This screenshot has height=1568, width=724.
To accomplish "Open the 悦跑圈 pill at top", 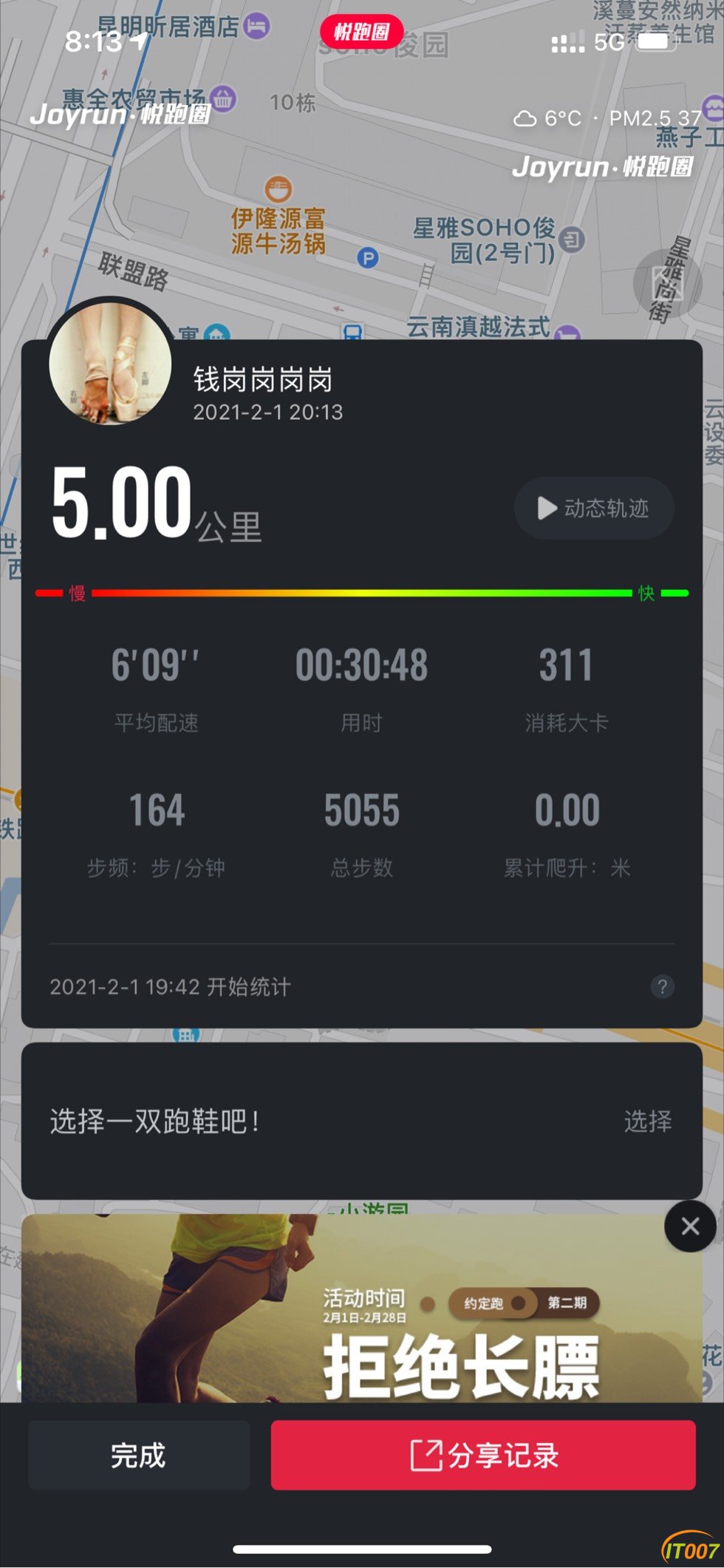I will [x=361, y=32].
